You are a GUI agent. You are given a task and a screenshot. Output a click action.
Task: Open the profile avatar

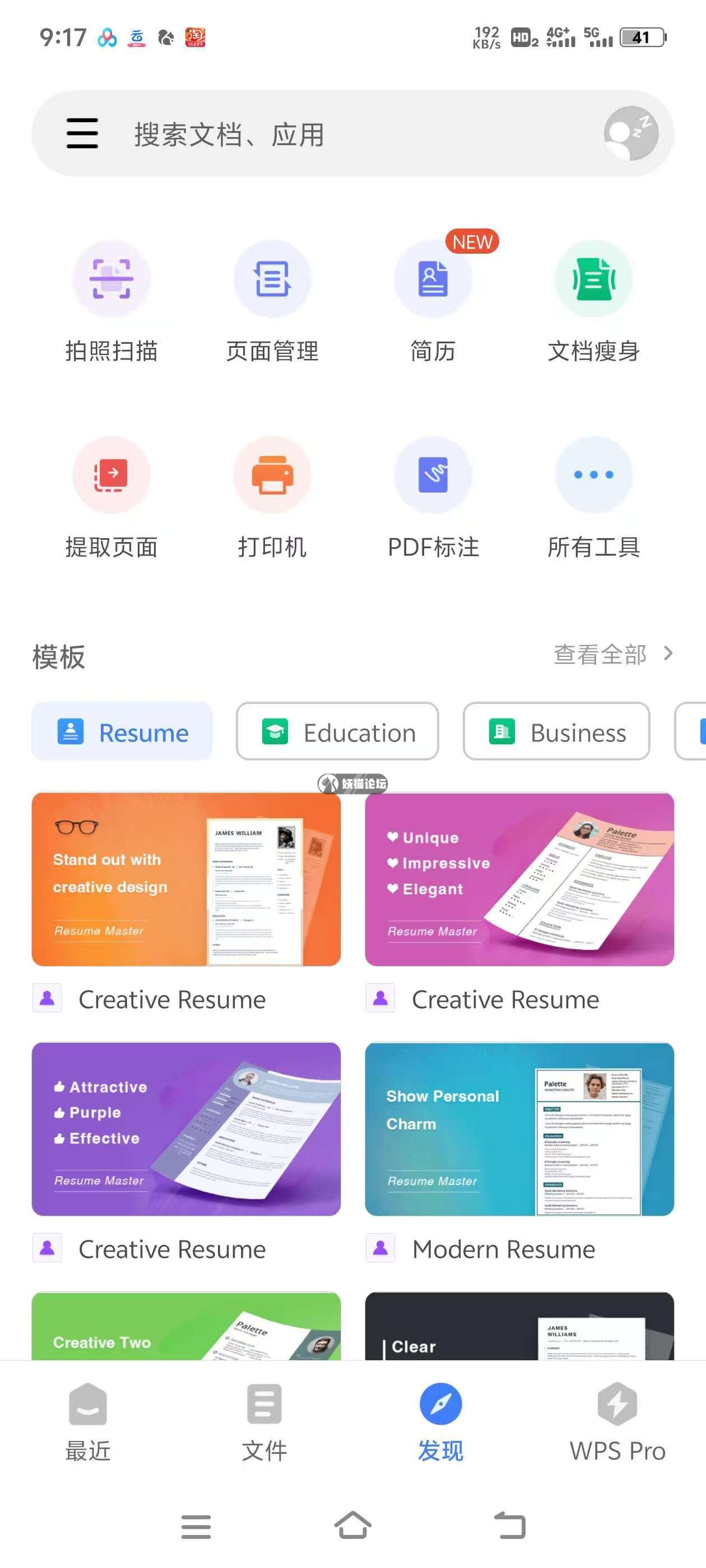pos(630,133)
